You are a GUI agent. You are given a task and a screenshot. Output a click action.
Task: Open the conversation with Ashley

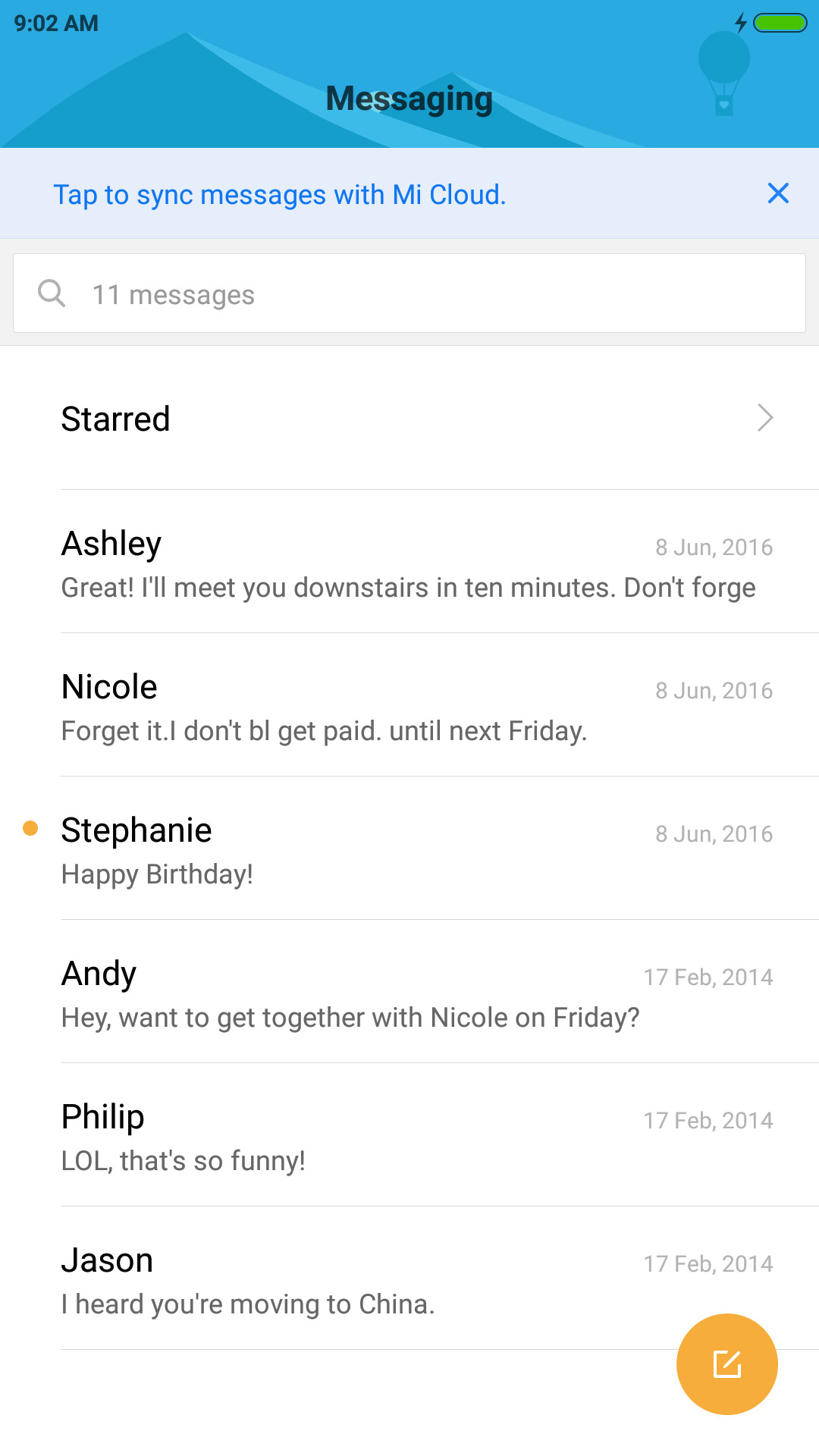coord(409,562)
